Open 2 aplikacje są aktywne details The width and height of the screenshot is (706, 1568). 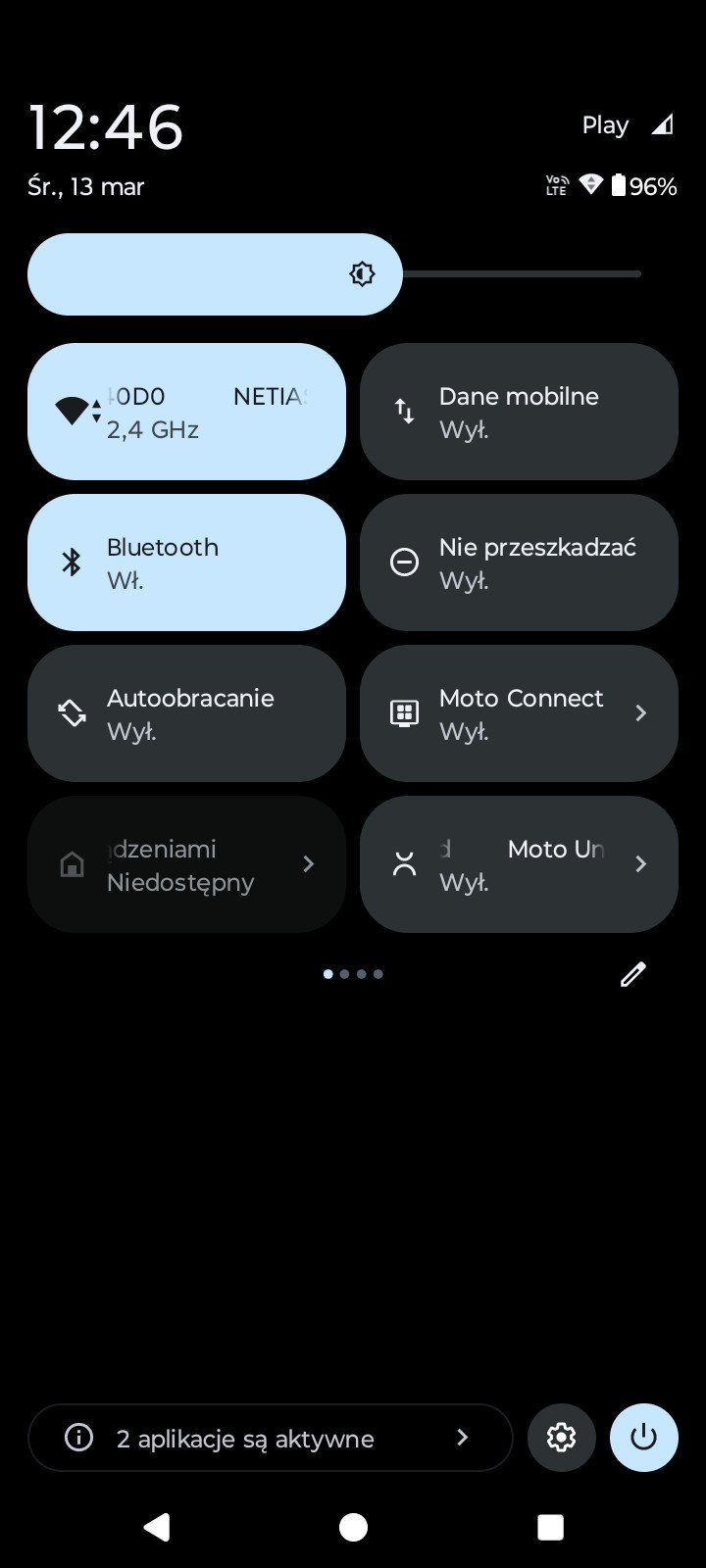click(270, 1438)
